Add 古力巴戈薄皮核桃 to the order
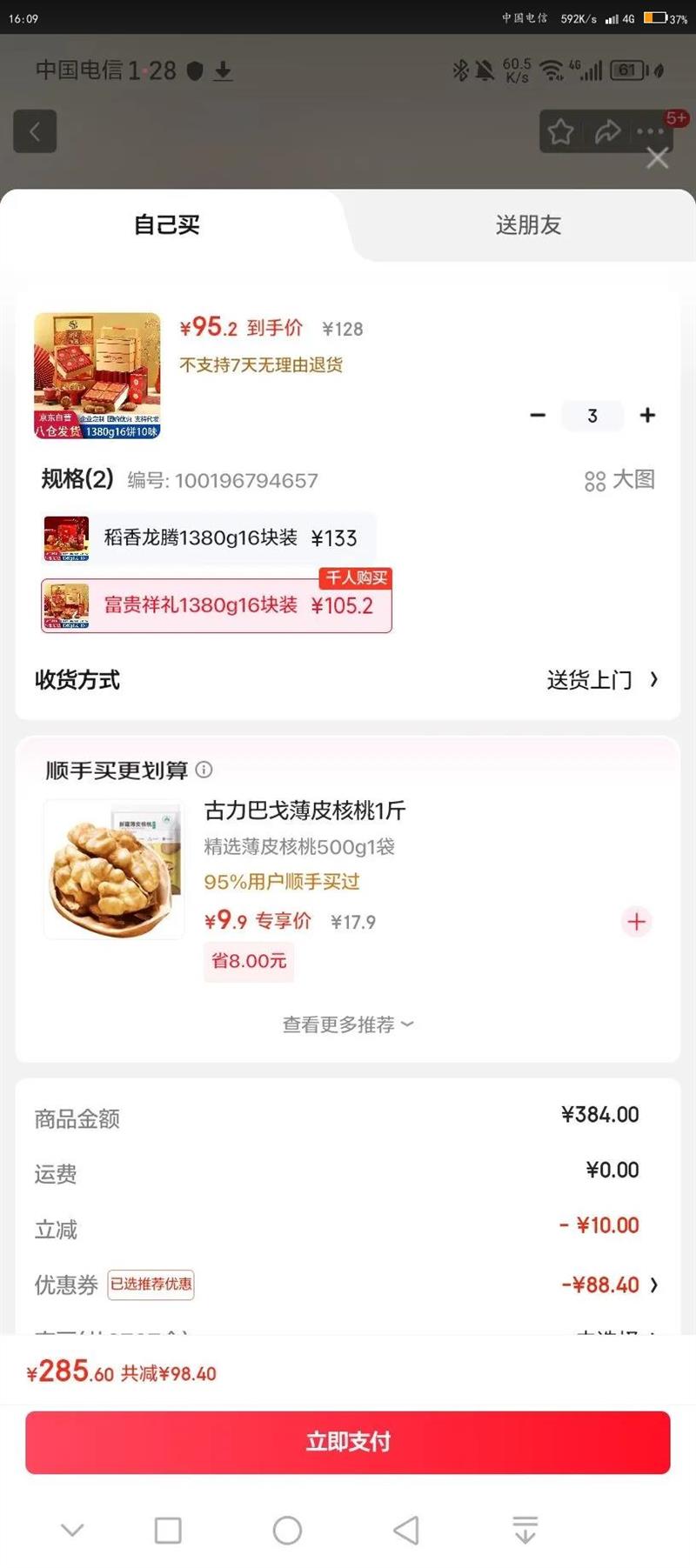 coord(636,922)
